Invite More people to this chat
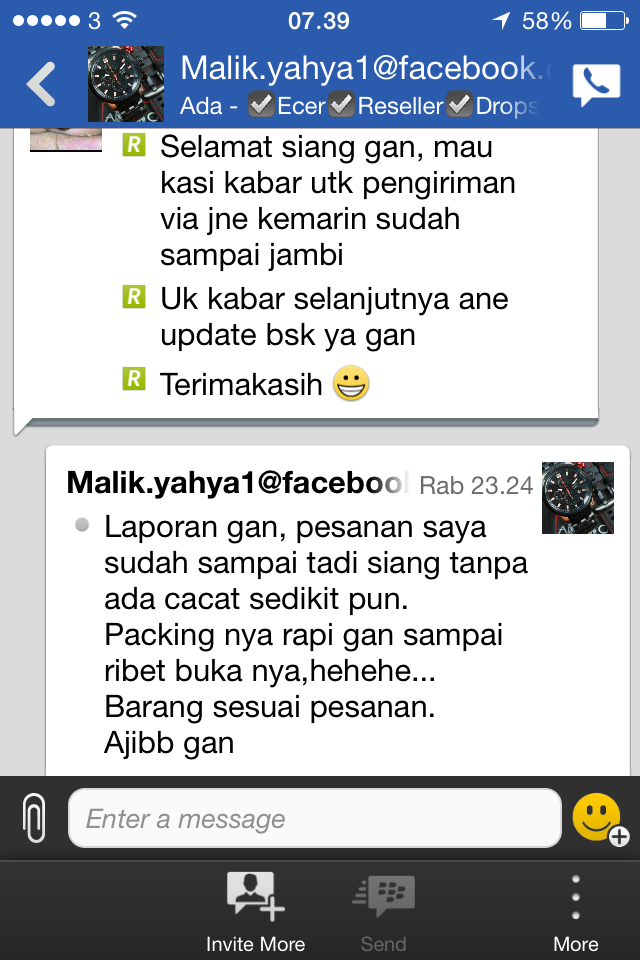 click(x=255, y=910)
